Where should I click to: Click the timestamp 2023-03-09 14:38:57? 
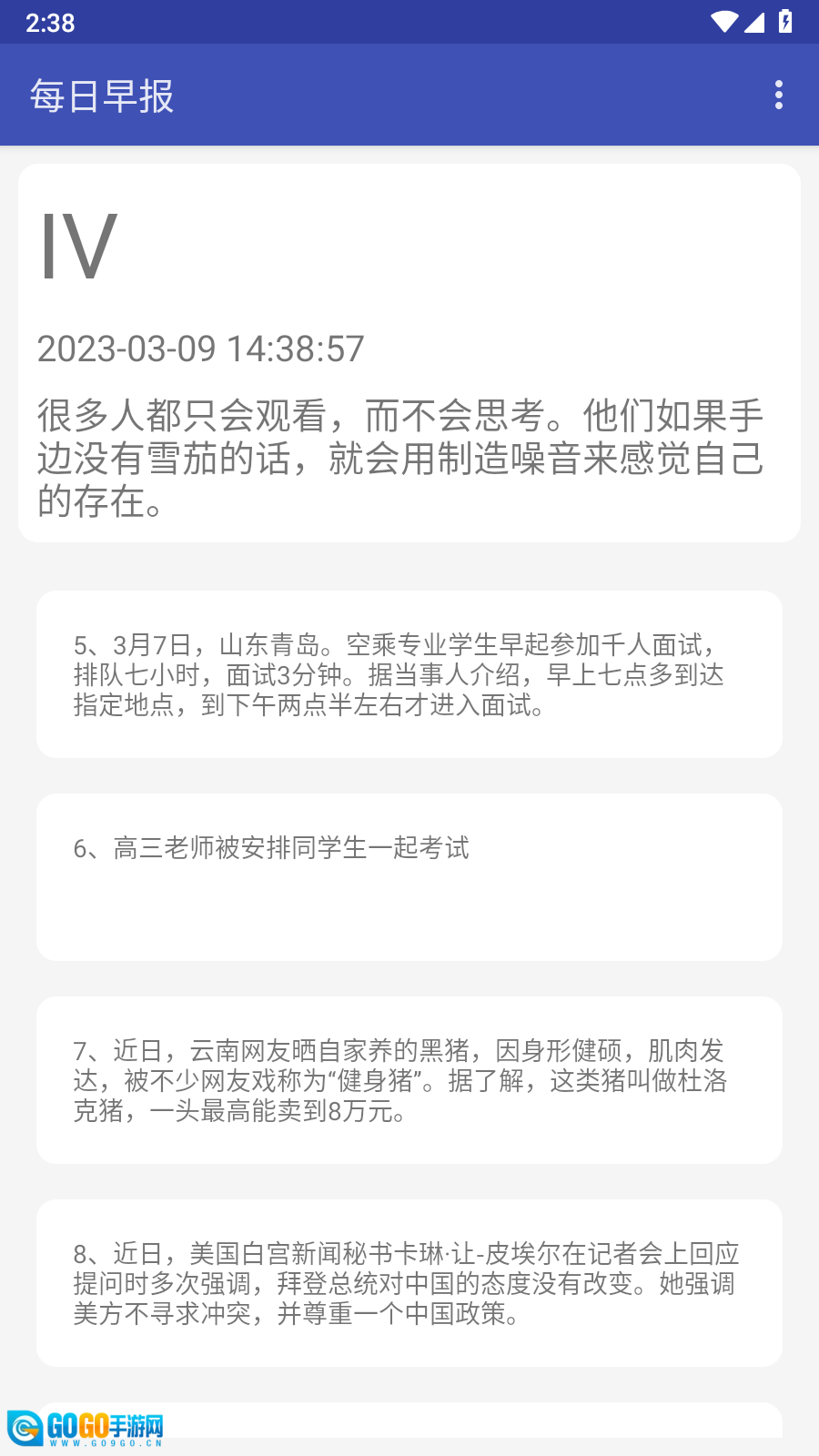pos(200,348)
